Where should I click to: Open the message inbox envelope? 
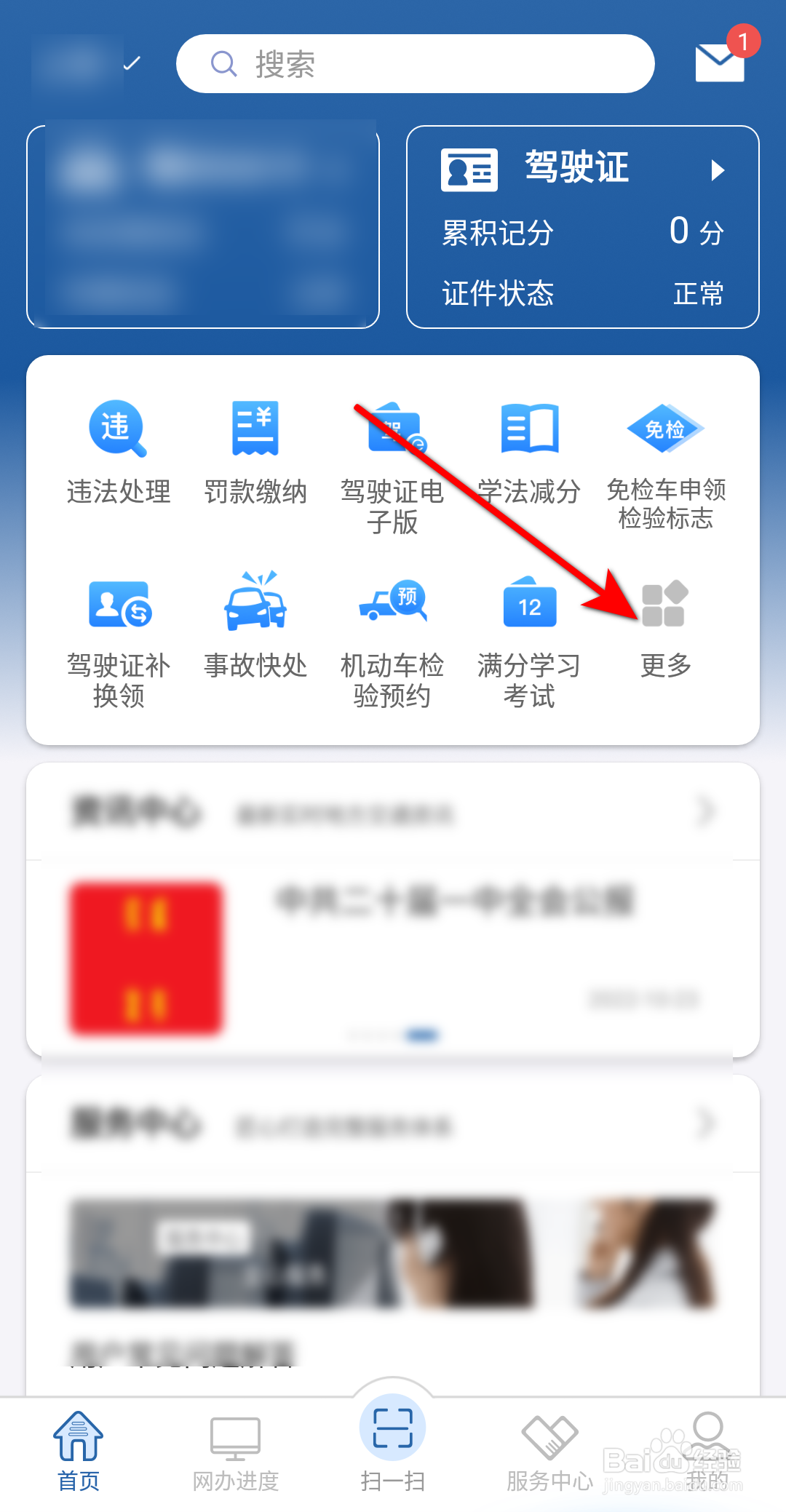pyautogui.click(x=719, y=64)
